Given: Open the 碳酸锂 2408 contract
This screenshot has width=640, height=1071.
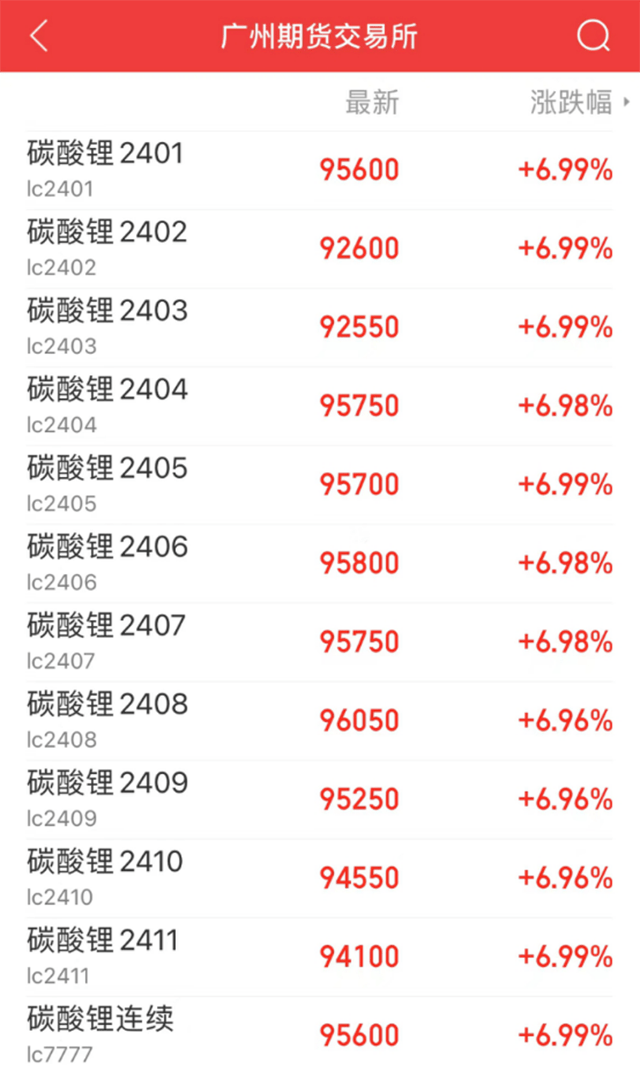Looking at the screenshot, I should click(x=320, y=721).
